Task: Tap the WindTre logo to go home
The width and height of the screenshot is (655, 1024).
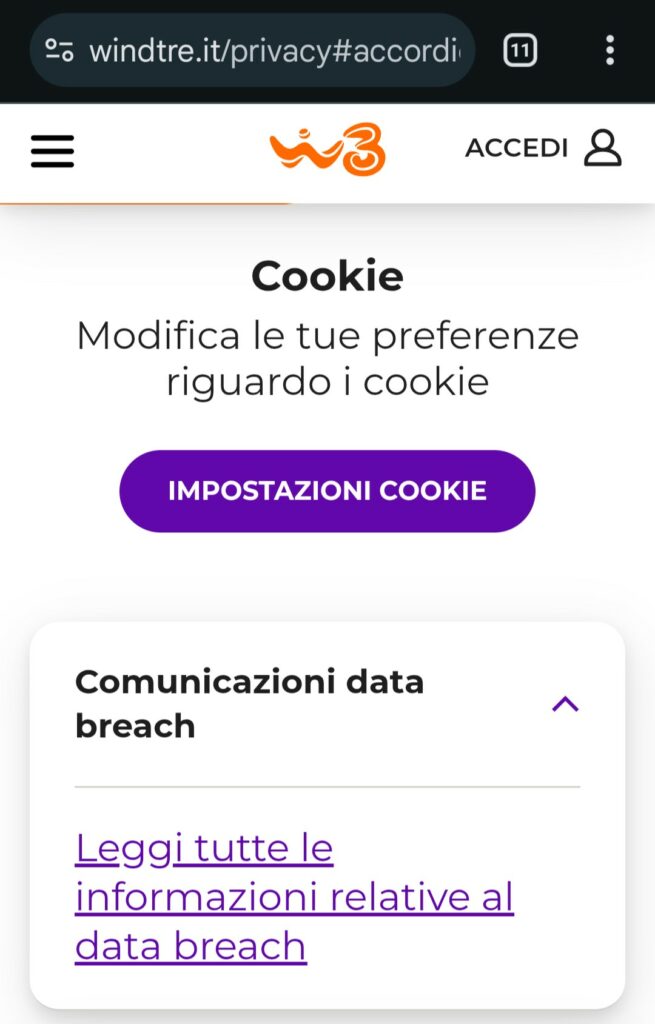Action: pos(327,150)
